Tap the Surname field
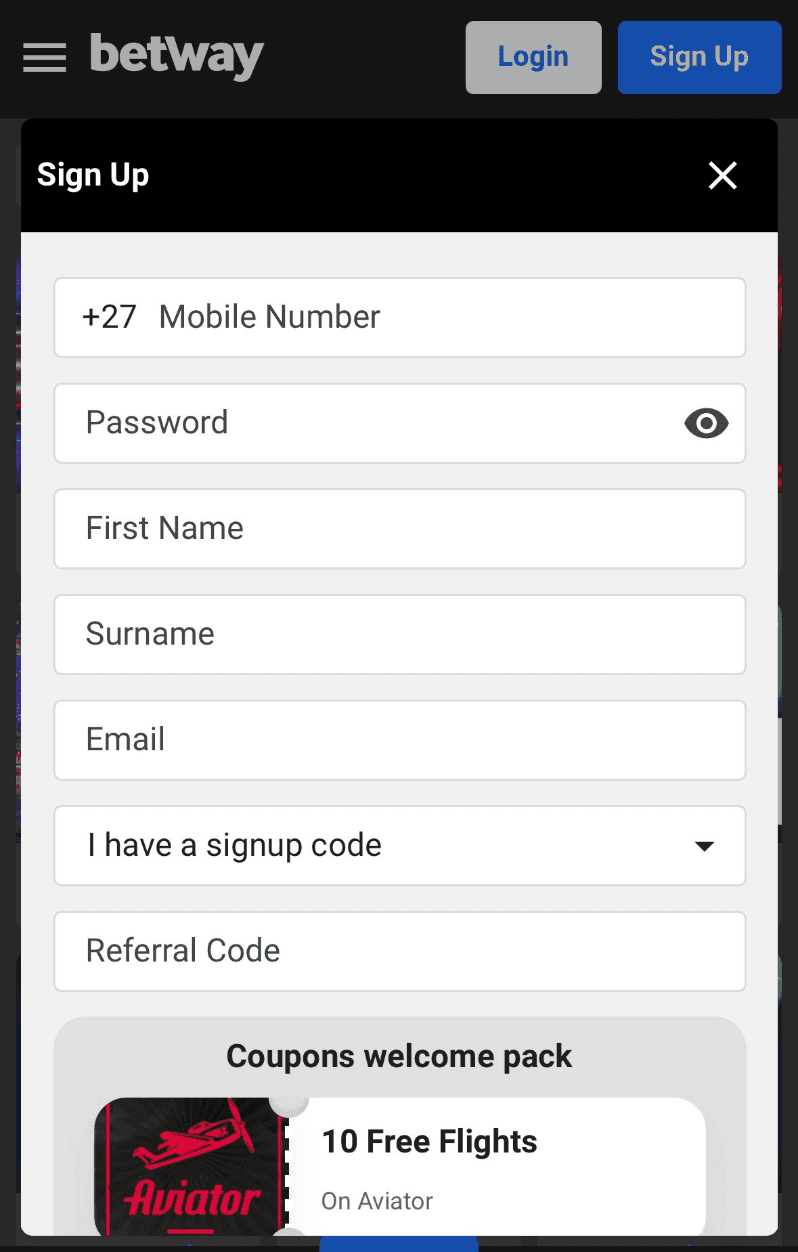 pos(400,634)
